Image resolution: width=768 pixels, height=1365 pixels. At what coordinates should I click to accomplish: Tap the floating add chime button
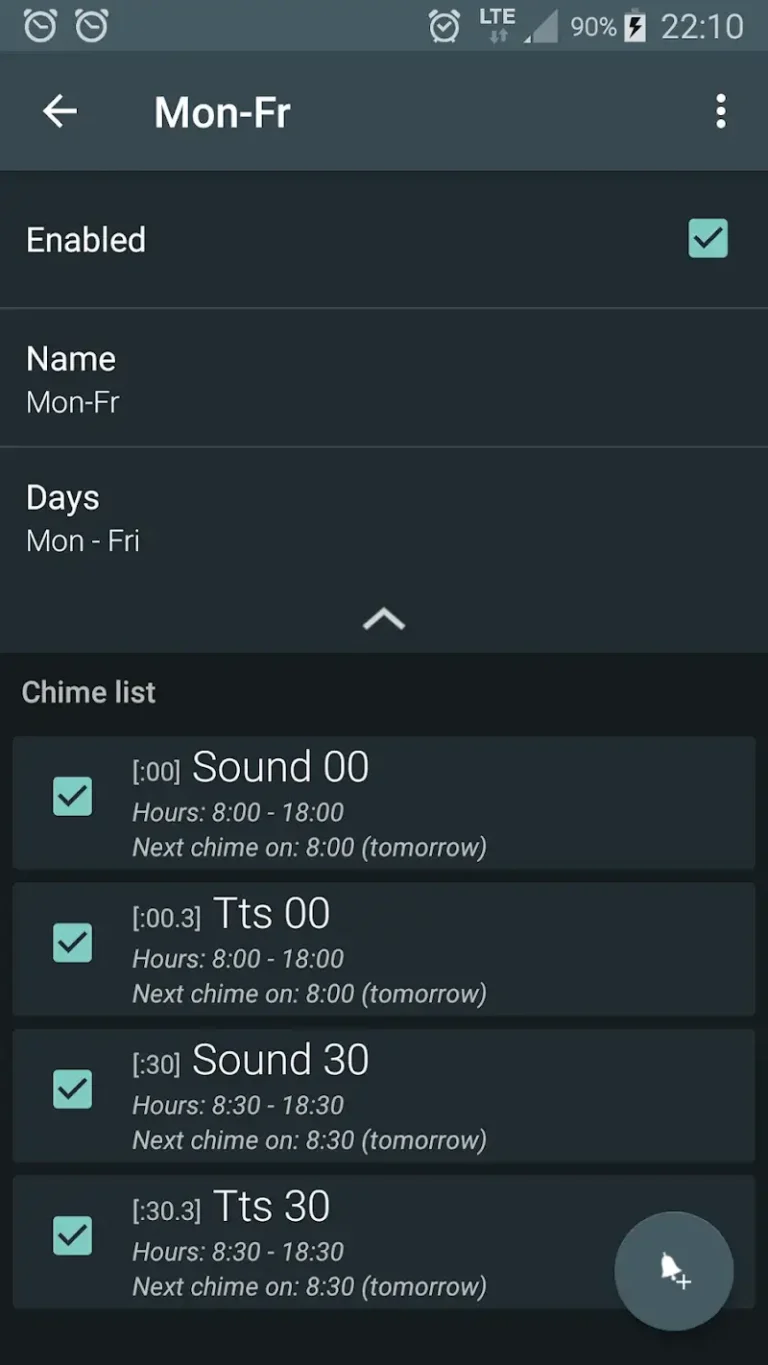tap(673, 1270)
